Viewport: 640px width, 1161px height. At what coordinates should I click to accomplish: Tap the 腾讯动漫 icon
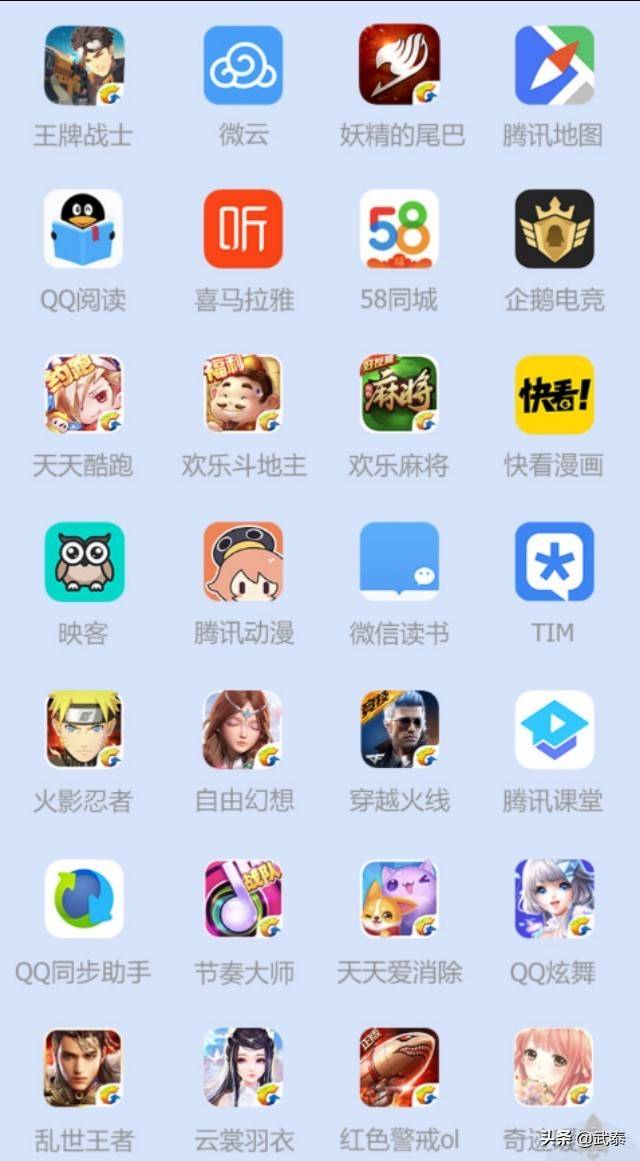coord(243,562)
